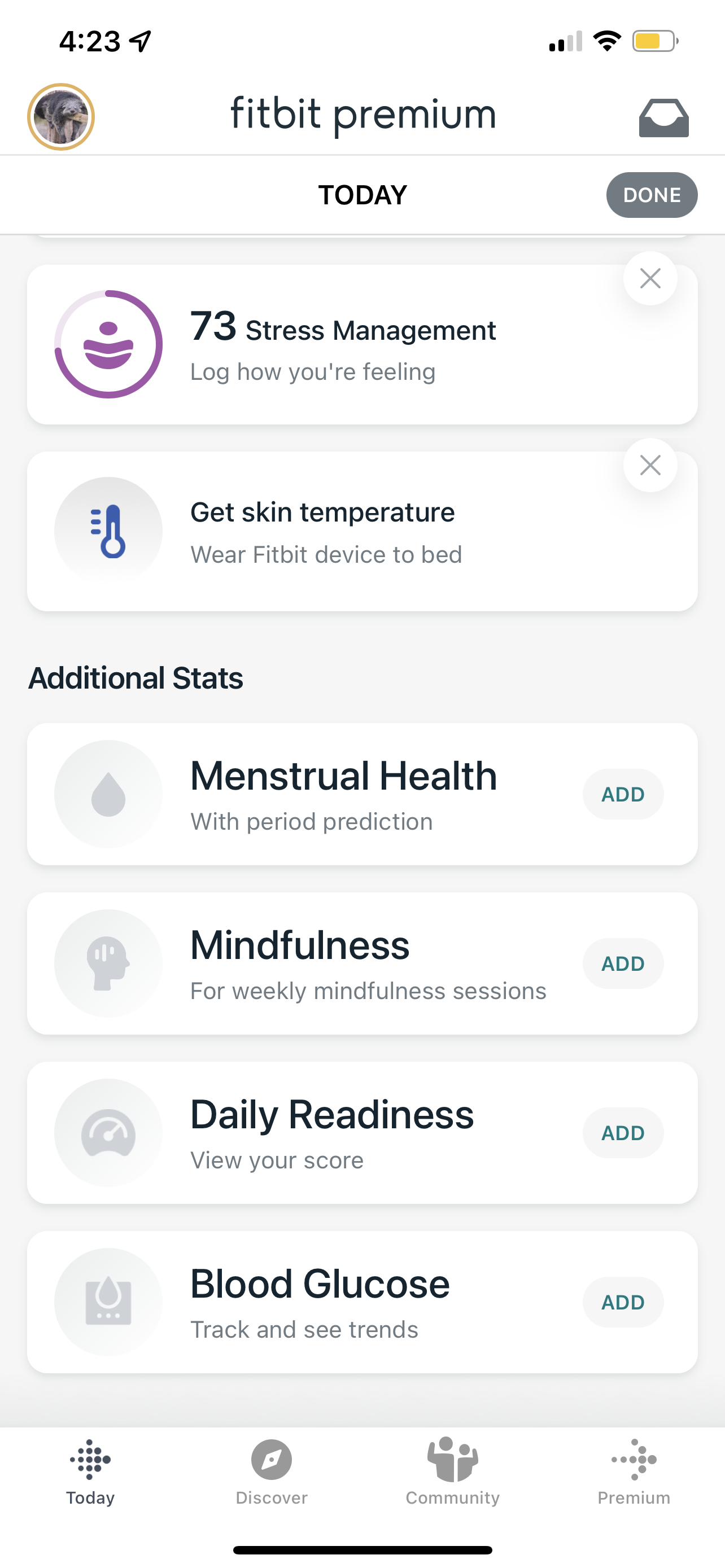Image resolution: width=725 pixels, height=1568 pixels.
Task: Add Mindfulness tracking
Action: (623, 963)
